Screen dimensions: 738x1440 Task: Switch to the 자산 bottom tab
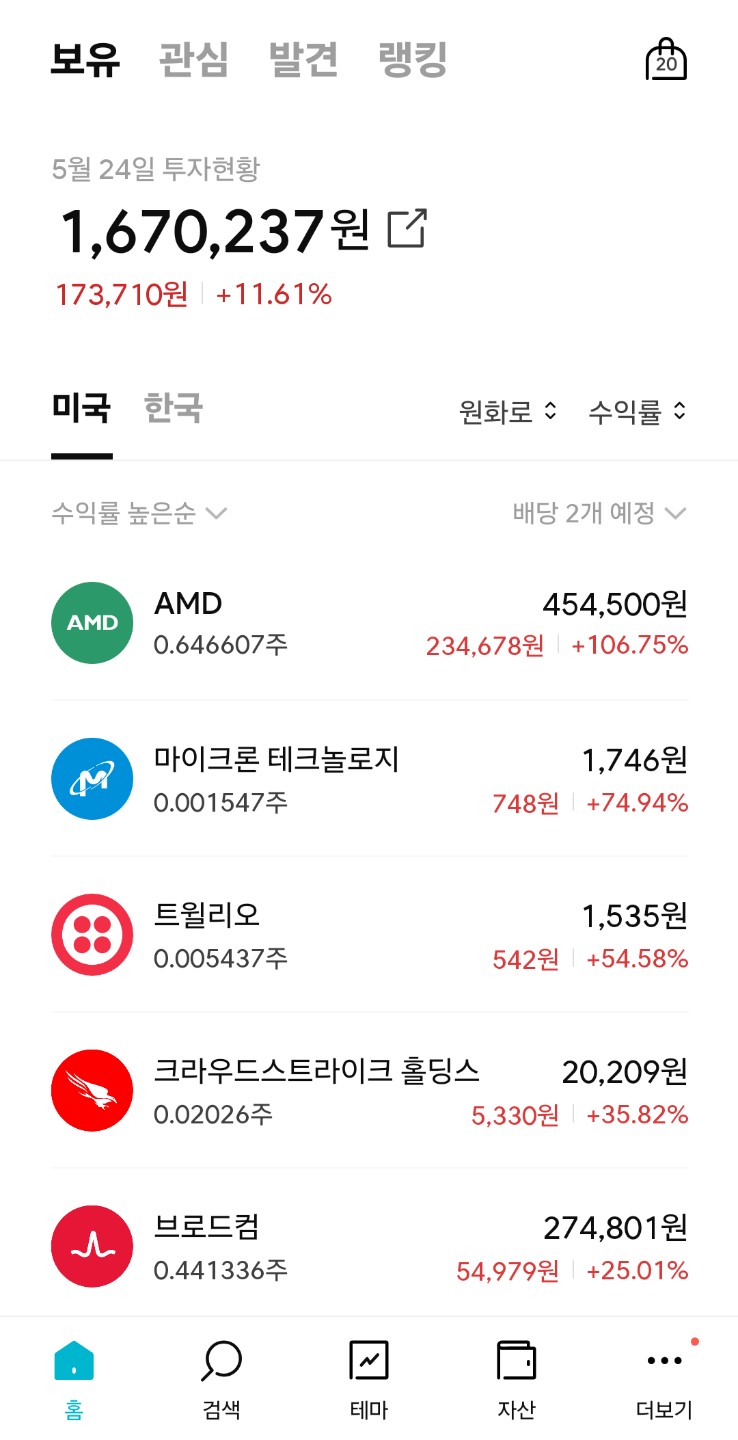click(x=517, y=1381)
